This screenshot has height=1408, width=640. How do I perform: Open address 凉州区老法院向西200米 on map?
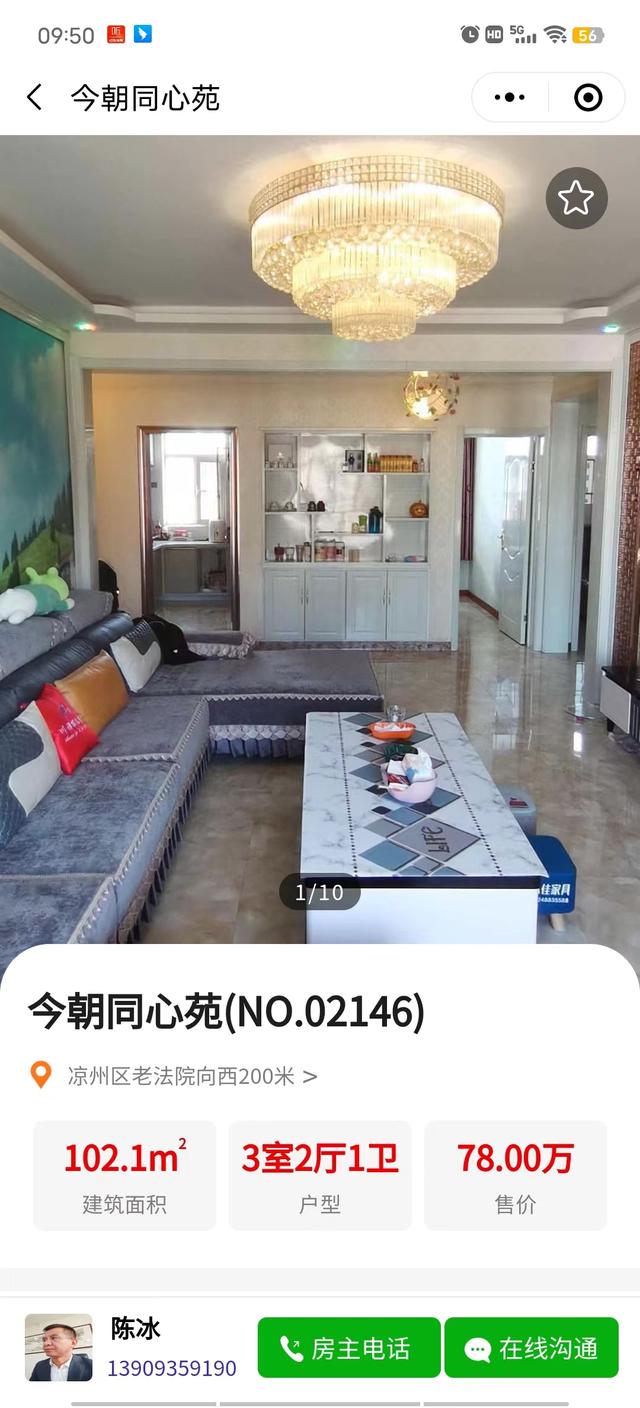click(190, 1076)
